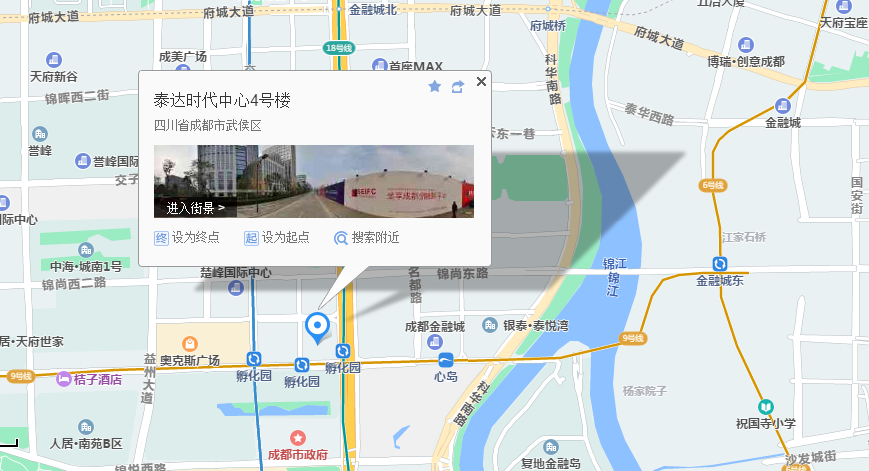Tap the blue location marker pin
Image resolution: width=869 pixels, height=471 pixels.
click(x=317, y=326)
